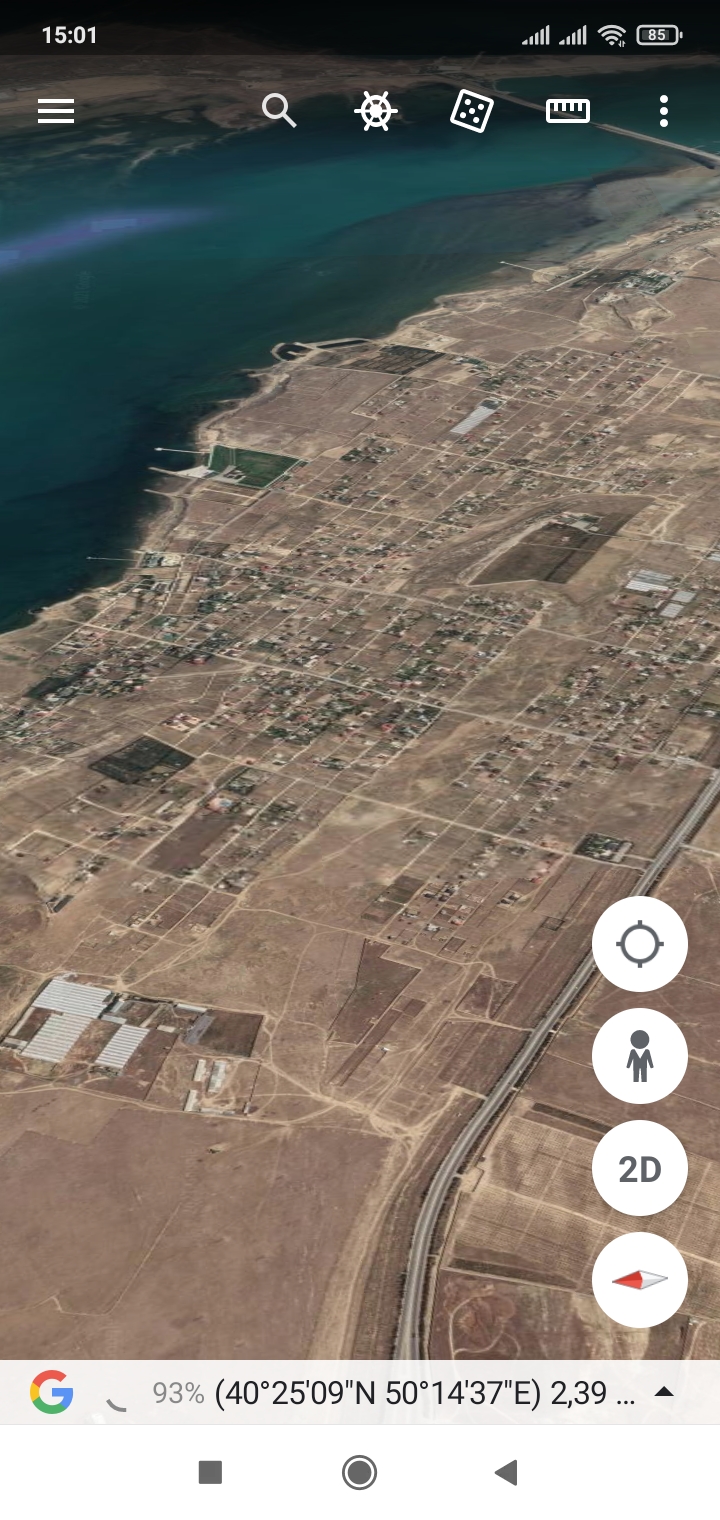The height and width of the screenshot is (1520, 720).
Task: Go to the system home screen
Action: (x=359, y=1472)
